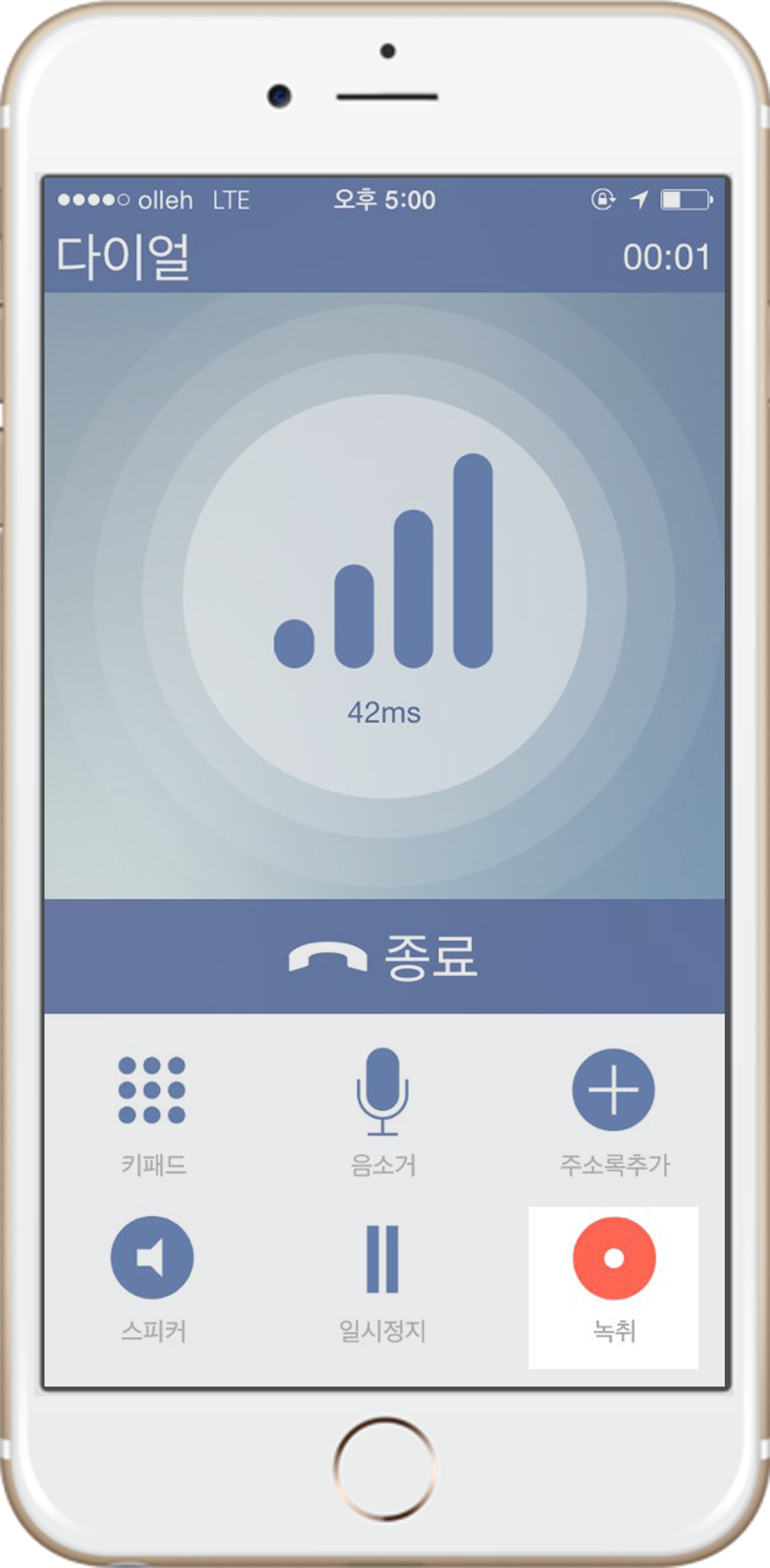Mute the microphone with 음소거
This screenshot has width=770, height=1568.
382,1092
